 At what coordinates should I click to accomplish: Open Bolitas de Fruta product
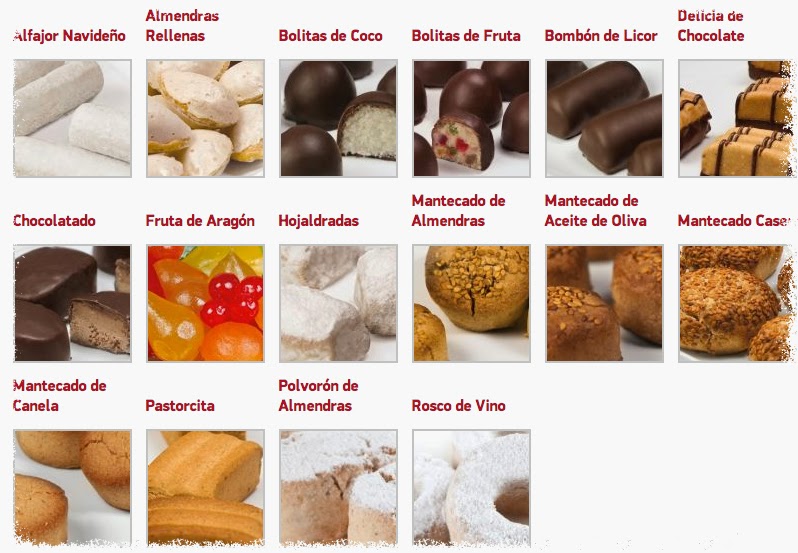[x=471, y=118]
